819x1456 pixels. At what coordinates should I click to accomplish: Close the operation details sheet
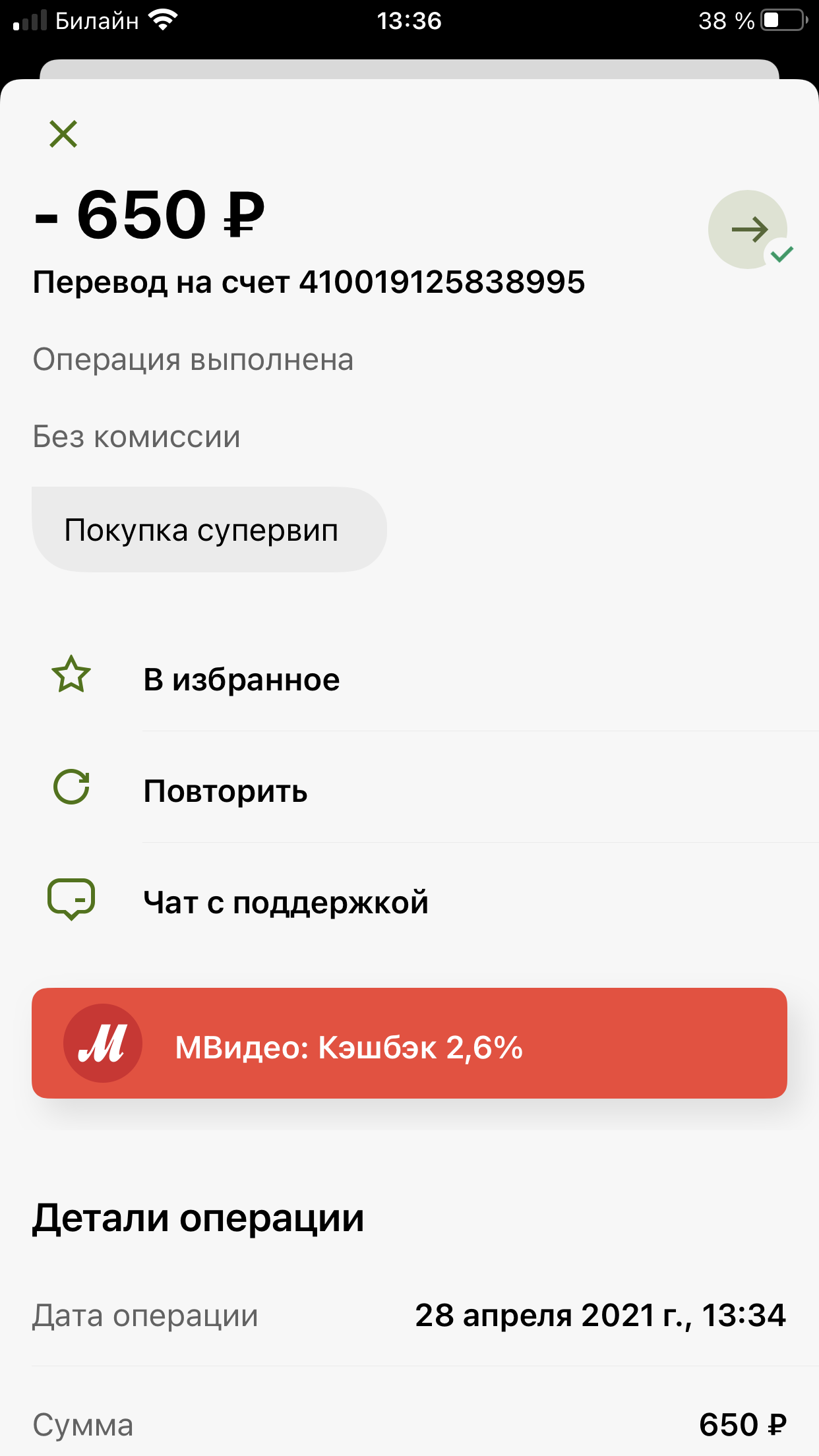[x=63, y=134]
